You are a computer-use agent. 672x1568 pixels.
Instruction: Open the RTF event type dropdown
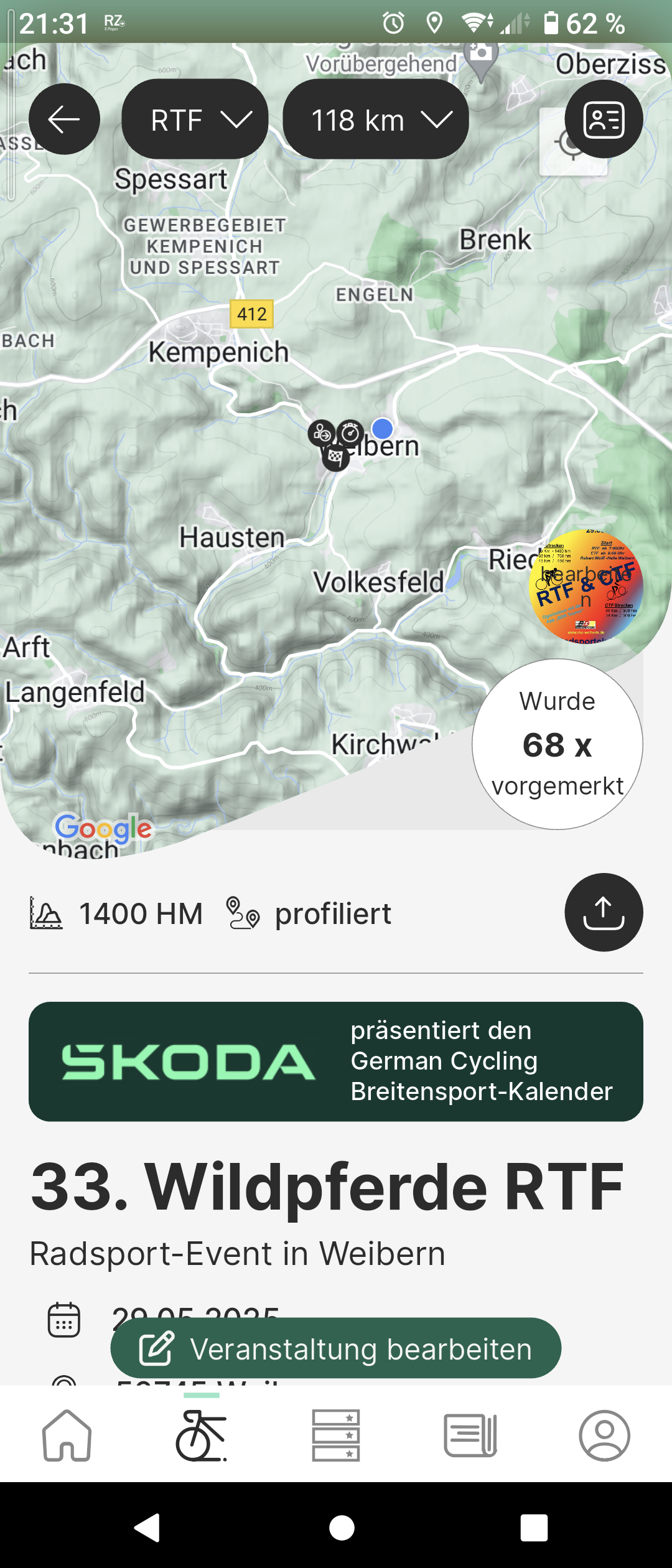(195, 119)
